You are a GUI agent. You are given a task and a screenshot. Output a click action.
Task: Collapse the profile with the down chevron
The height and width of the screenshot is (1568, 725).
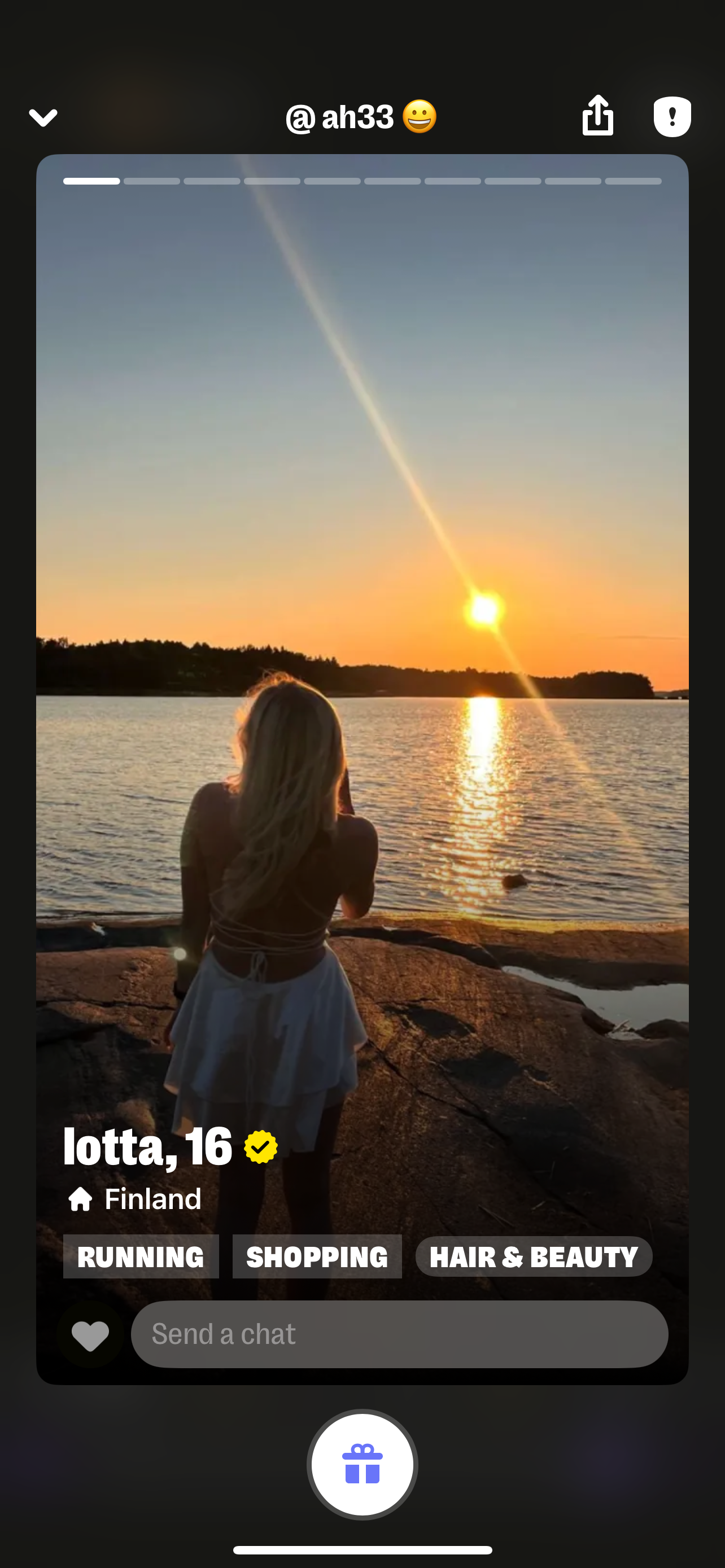point(43,117)
